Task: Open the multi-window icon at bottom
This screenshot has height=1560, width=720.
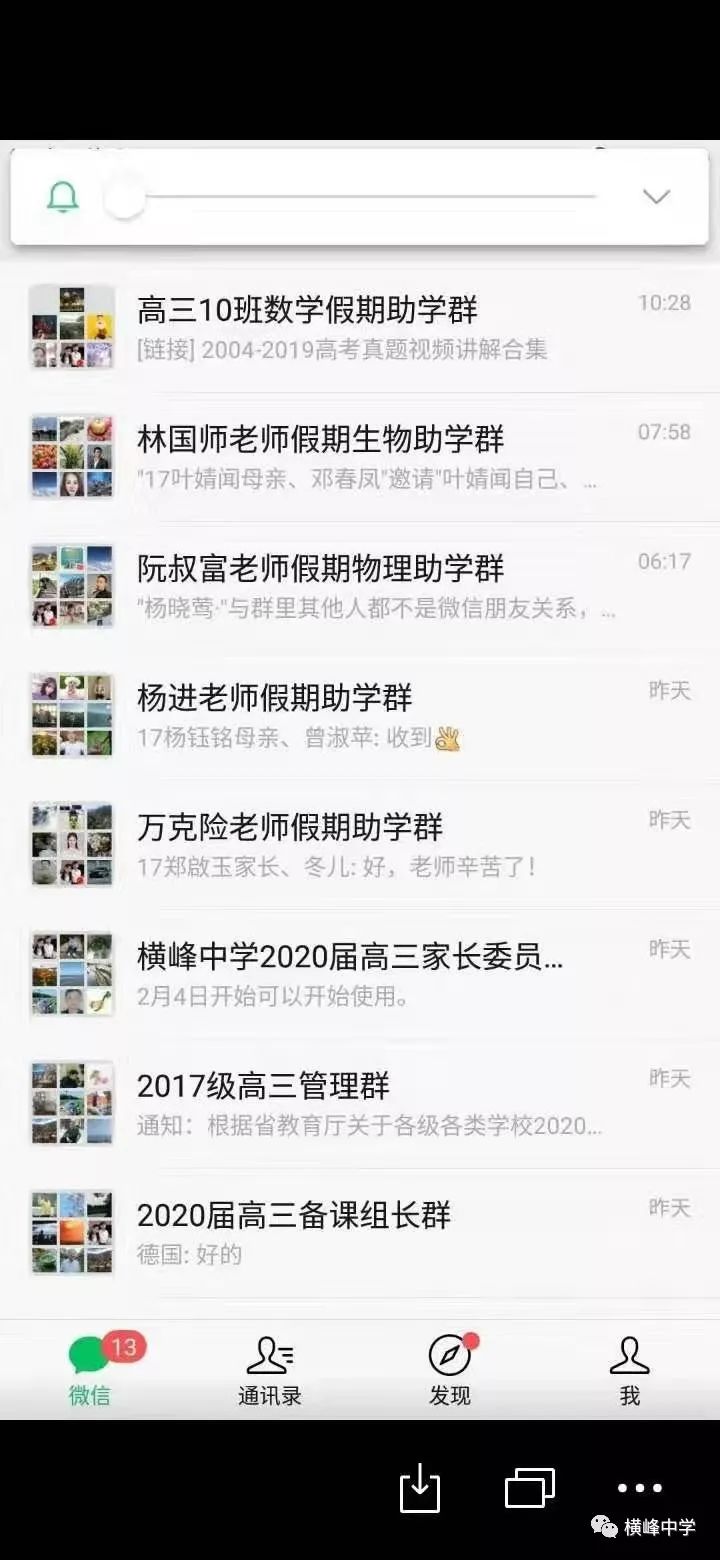Action: tap(530, 1488)
